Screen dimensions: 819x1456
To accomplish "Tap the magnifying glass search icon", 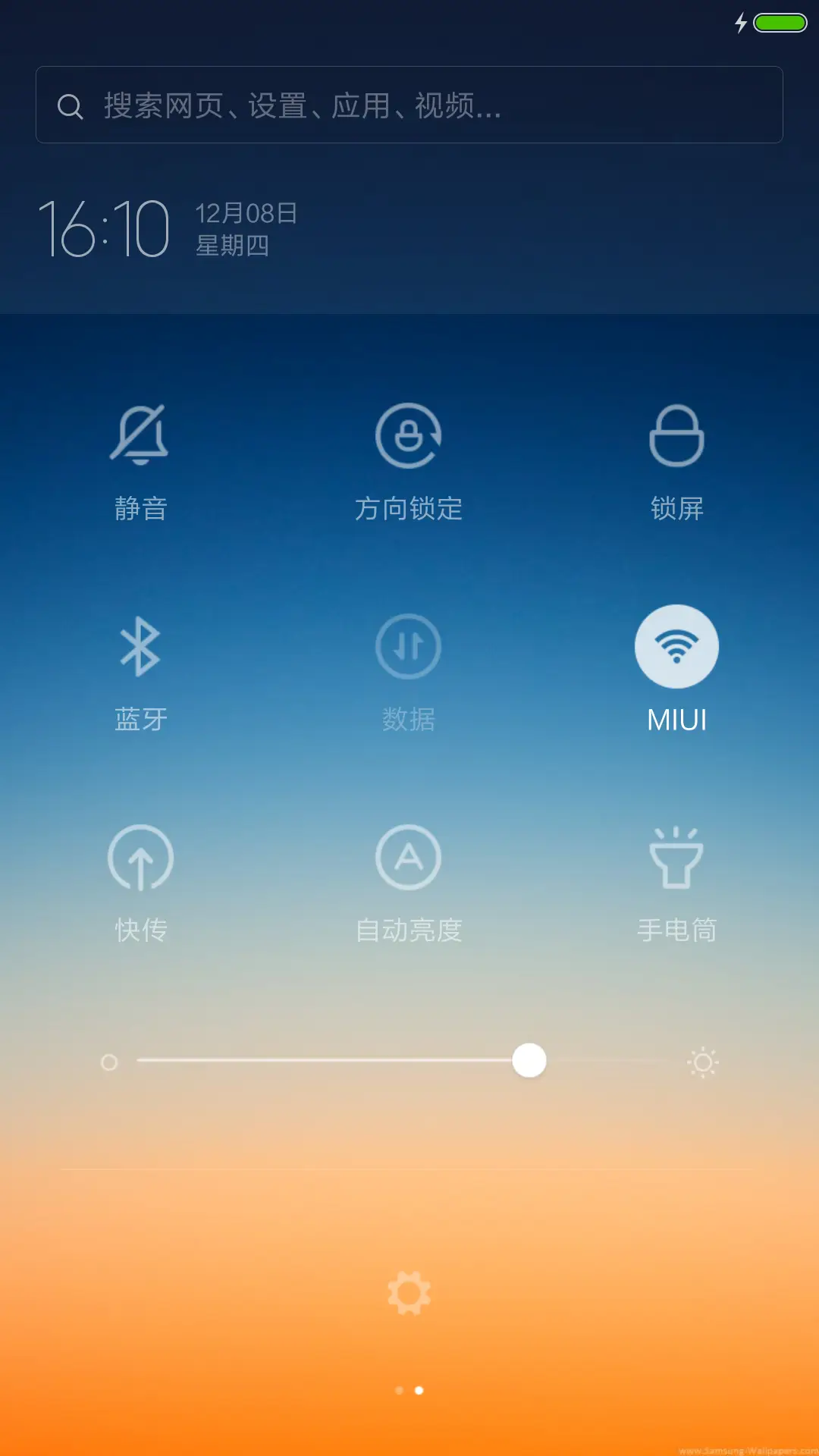I will coord(70,106).
